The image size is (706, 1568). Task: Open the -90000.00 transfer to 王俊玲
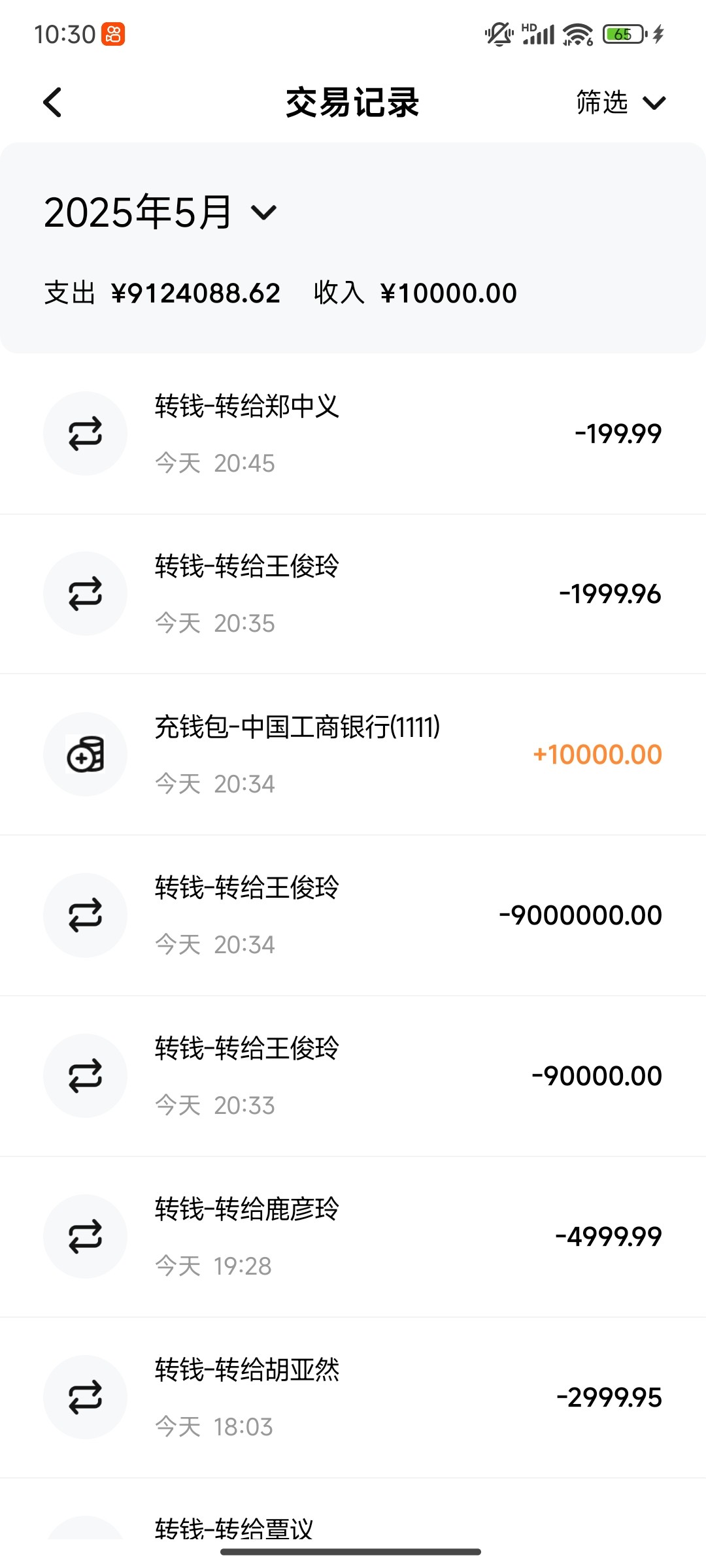(x=353, y=1076)
